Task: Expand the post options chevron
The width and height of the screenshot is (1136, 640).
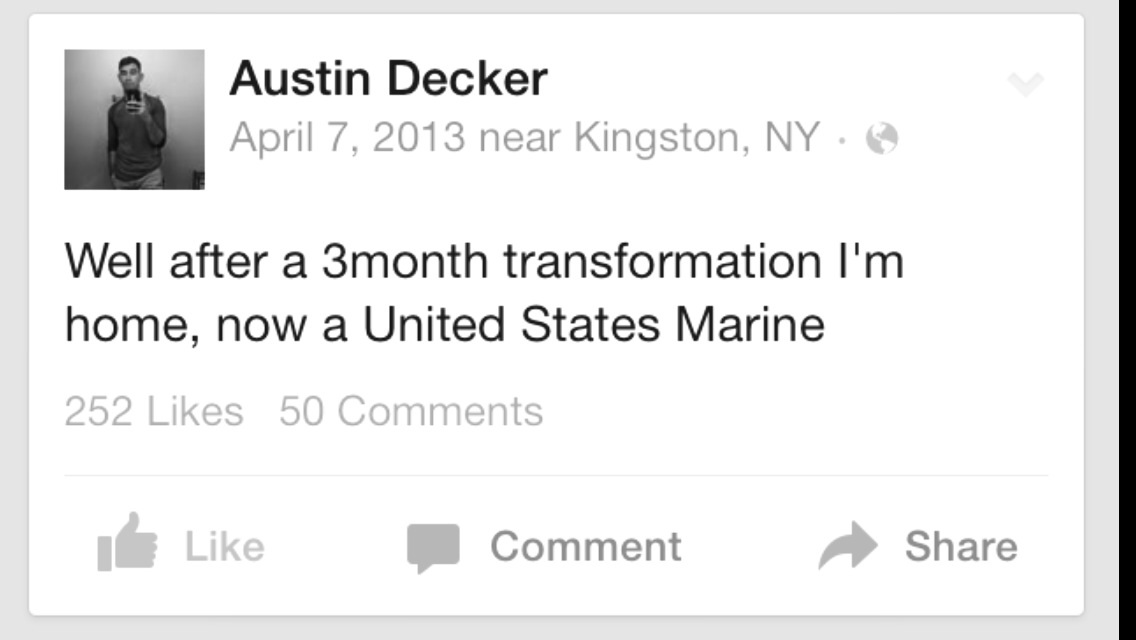Action: click(1025, 84)
